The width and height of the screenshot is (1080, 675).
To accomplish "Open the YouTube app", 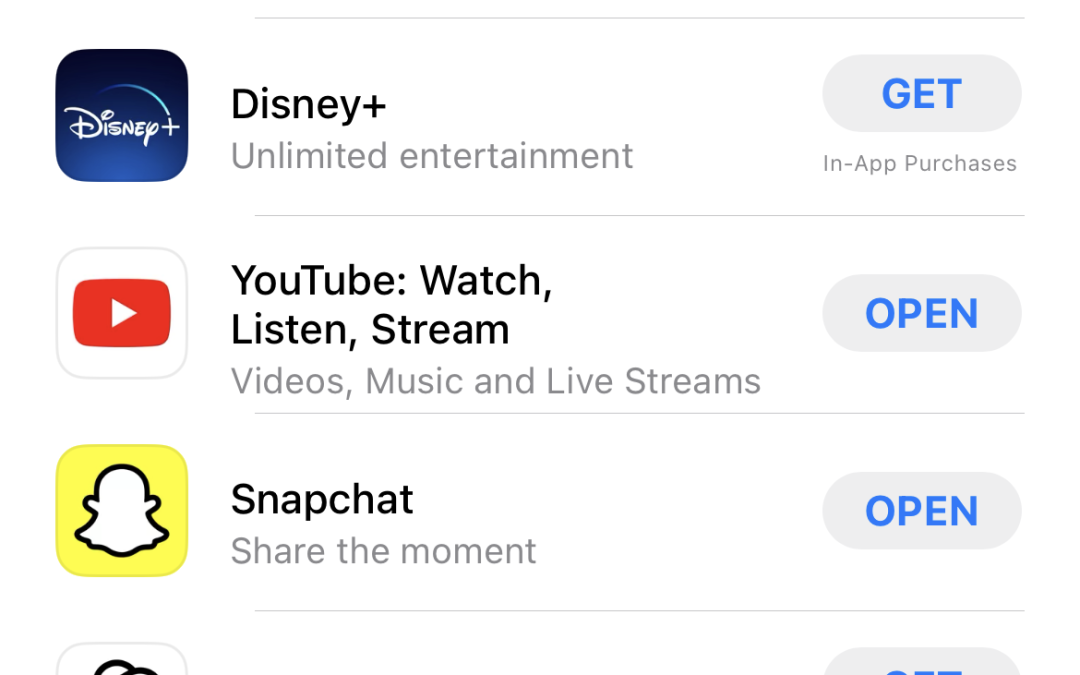I will [x=921, y=313].
